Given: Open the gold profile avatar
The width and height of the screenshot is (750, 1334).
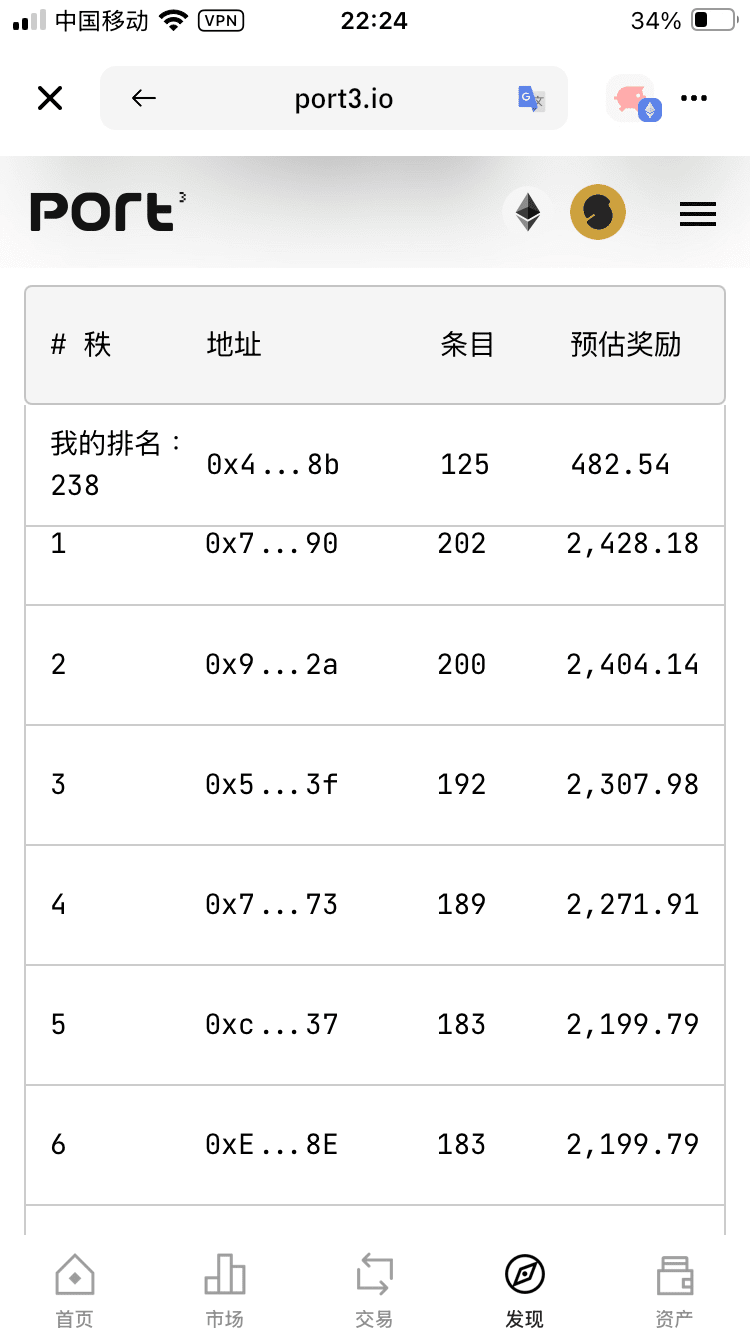Looking at the screenshot, I should 598,212.
